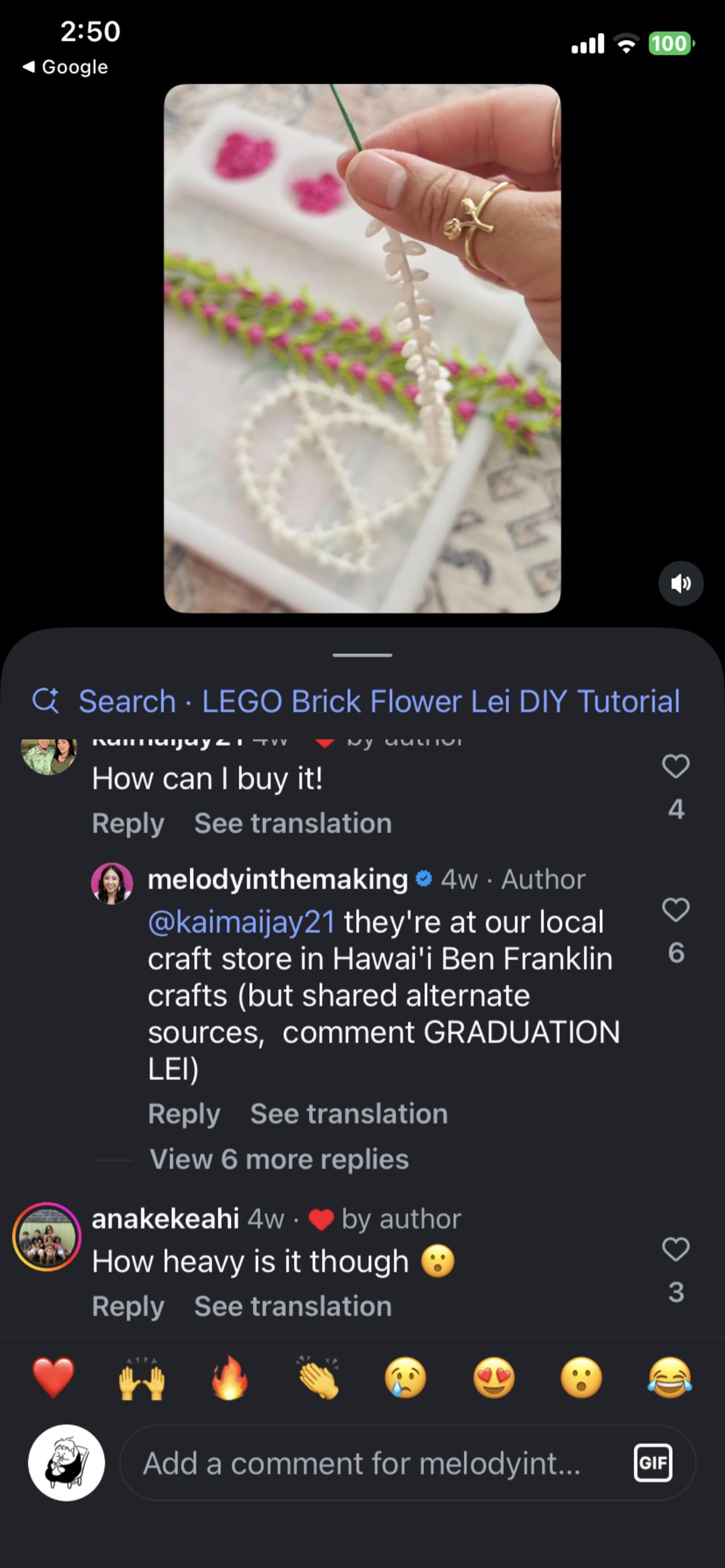Viewport: 725px width, 1568px height.
Task: Tap the @kaimaijay21 mention link
Action: (x=241, y=922)
